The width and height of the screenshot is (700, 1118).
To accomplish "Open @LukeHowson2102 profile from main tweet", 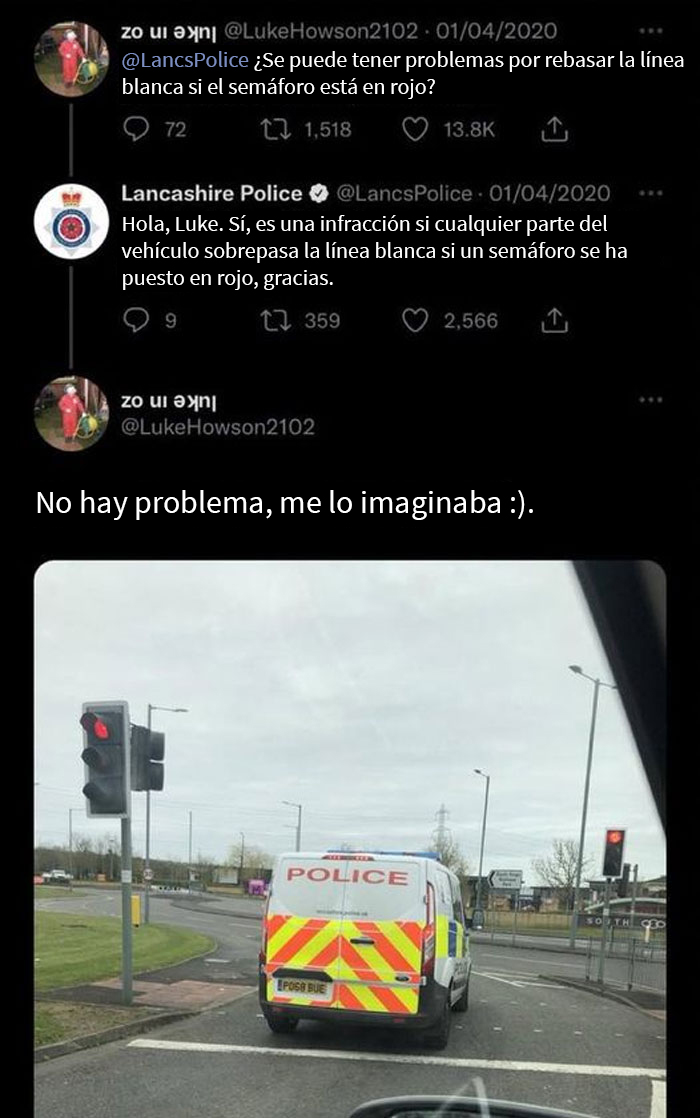I will click(x=217, y=427).
